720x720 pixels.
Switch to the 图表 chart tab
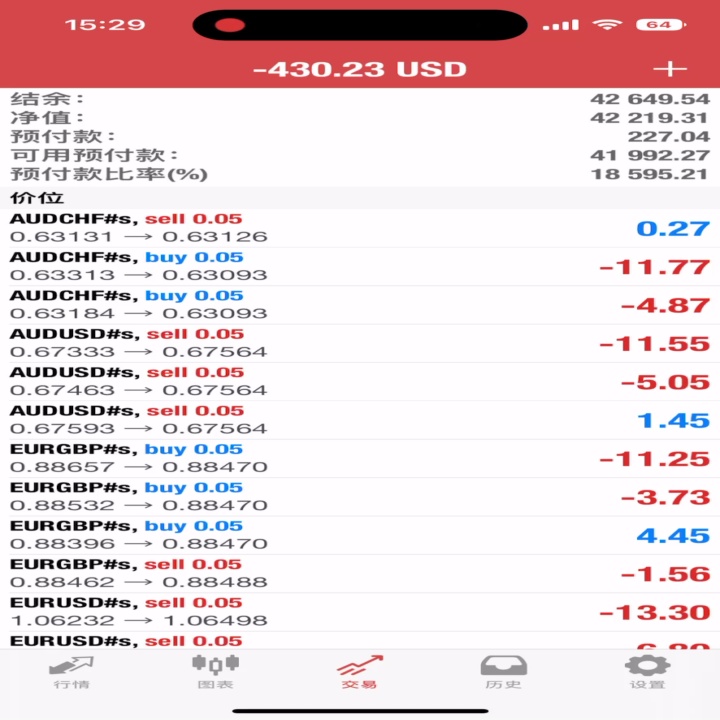[x=215, y=673]
